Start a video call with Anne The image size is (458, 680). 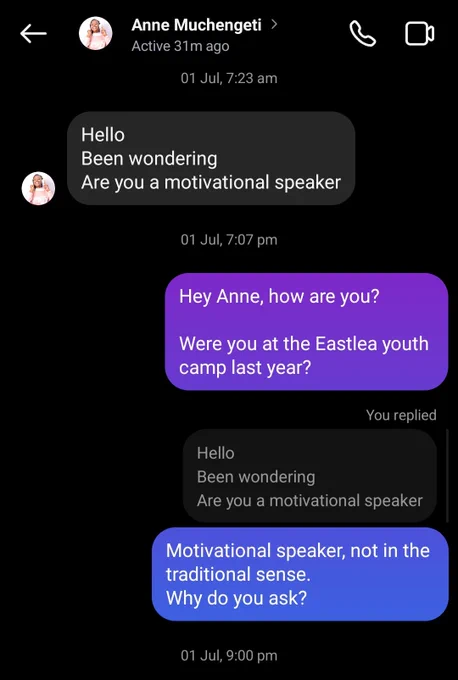click(x=419, y=34)
